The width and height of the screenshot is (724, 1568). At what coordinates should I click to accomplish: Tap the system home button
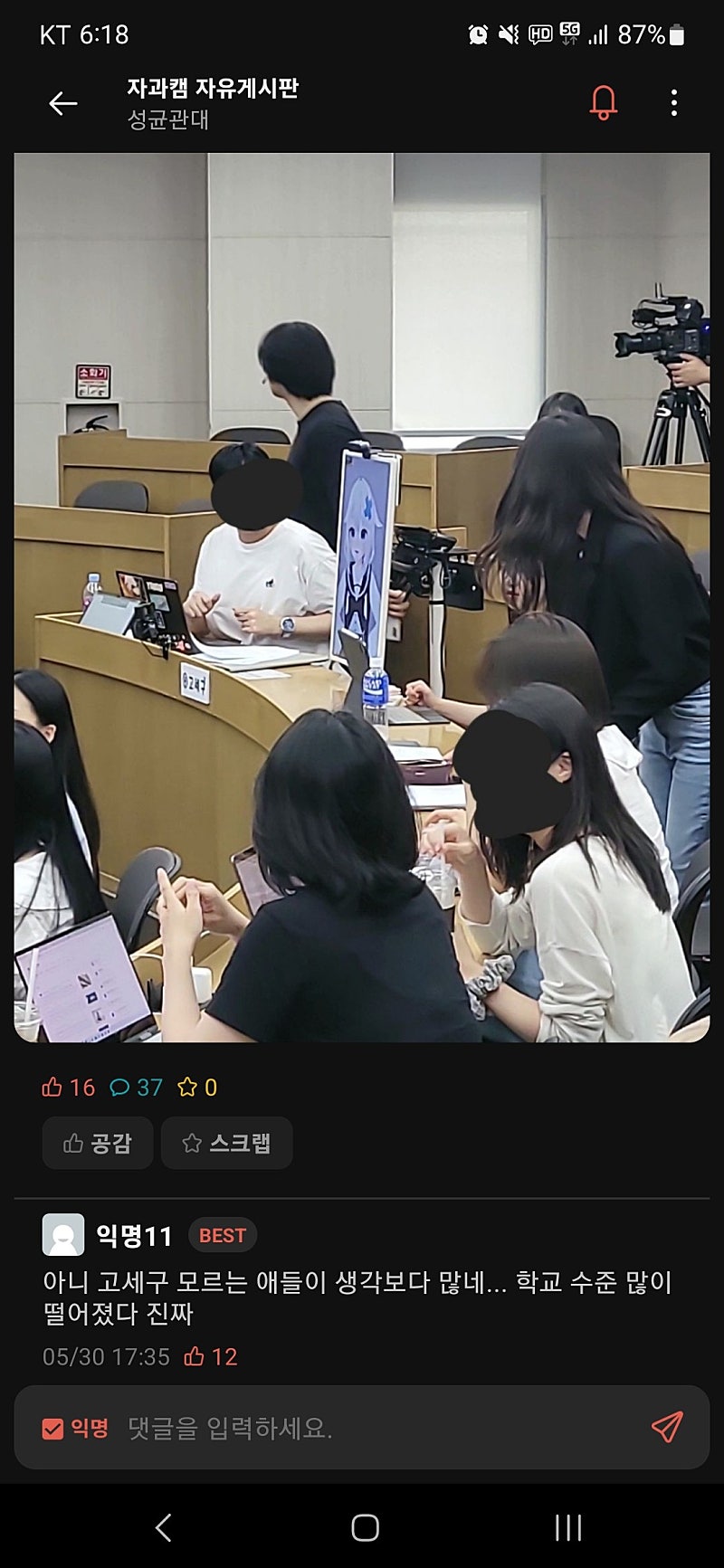365,1528
